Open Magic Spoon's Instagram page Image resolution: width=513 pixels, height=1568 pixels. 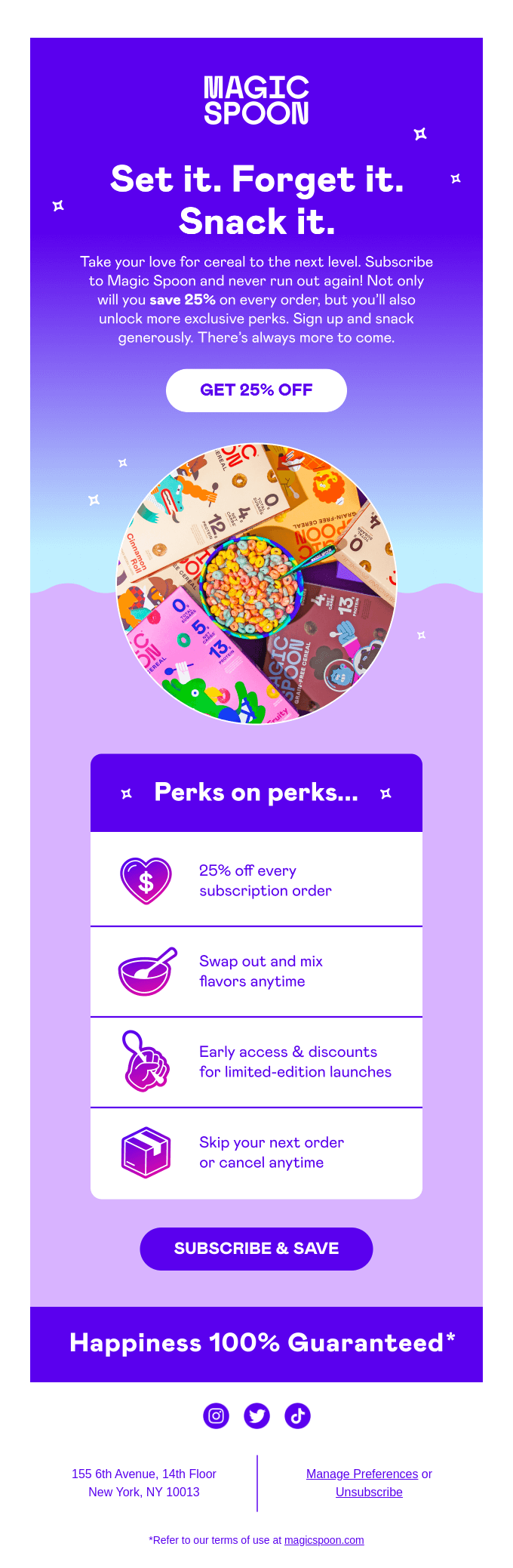point(216,1416)
